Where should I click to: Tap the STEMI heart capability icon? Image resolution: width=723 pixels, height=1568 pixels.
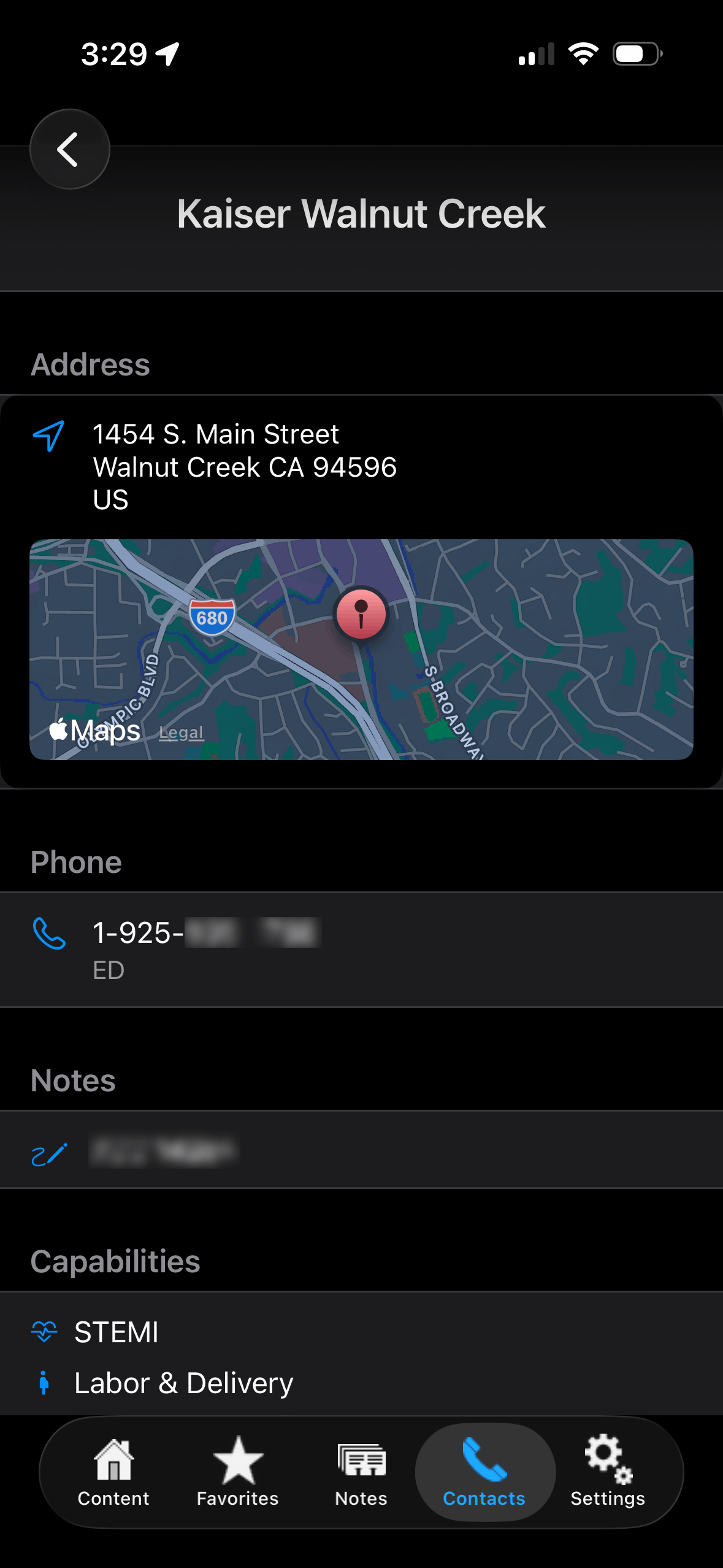[x=45, y=1331]
